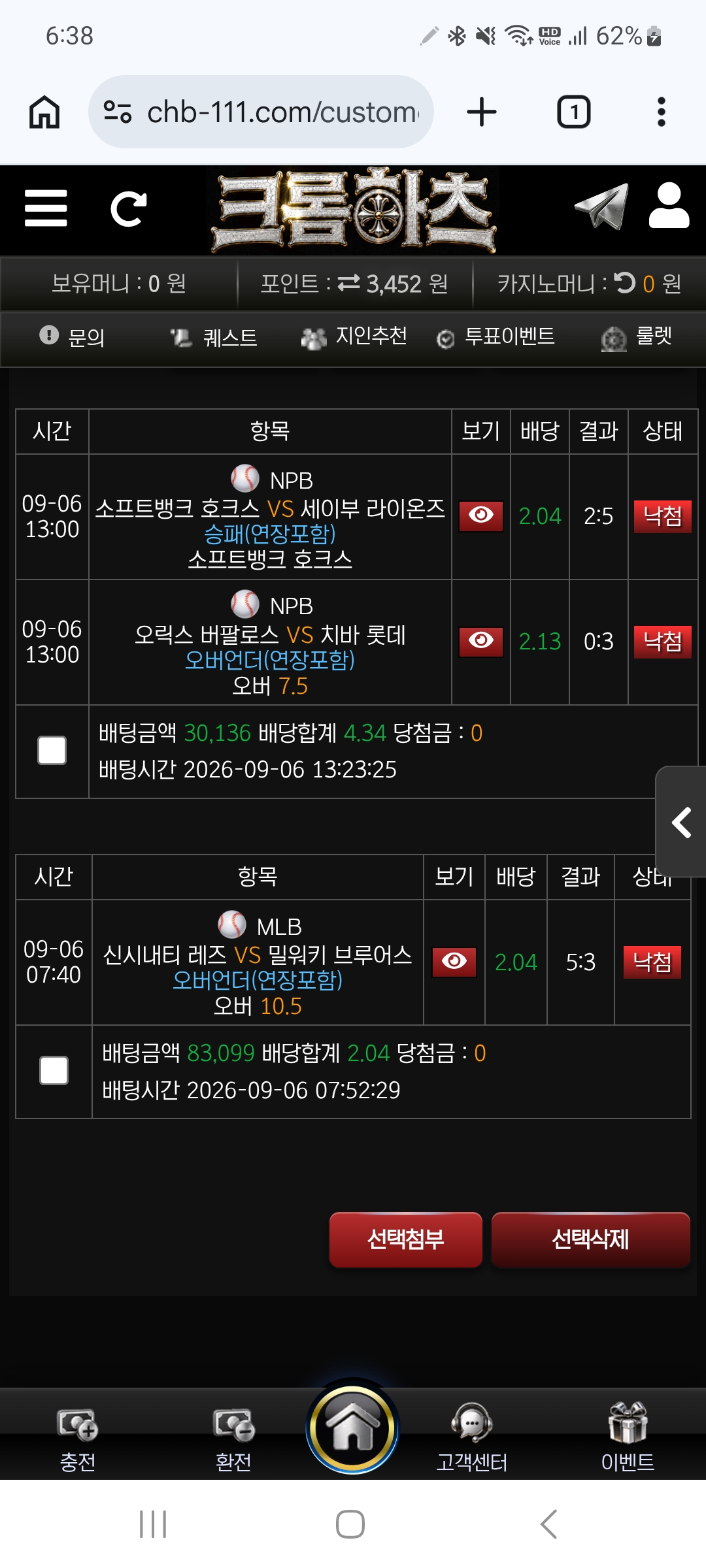Tap the 선택삭제 button

click(x=590, y=1239)
